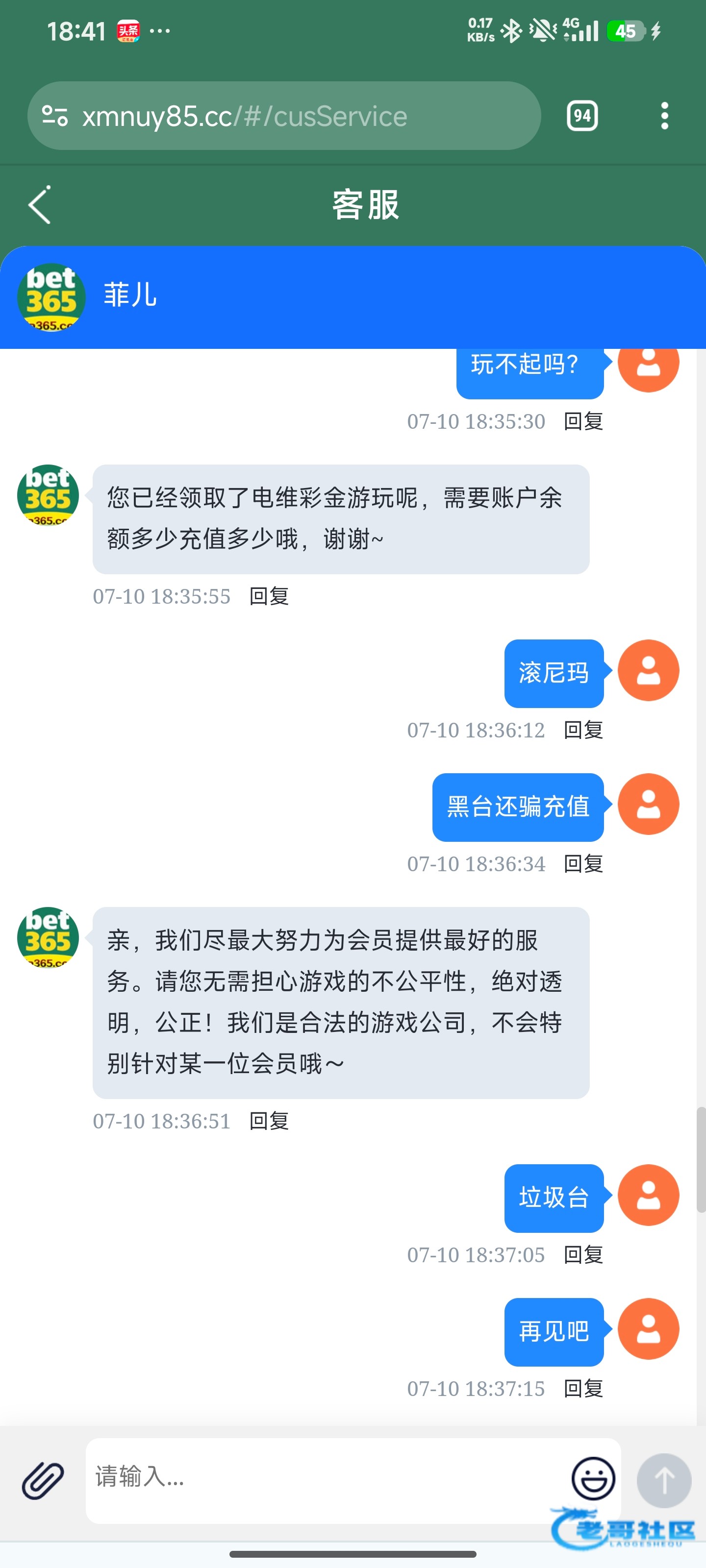Open site info icon in address bar

click(55, 116)
